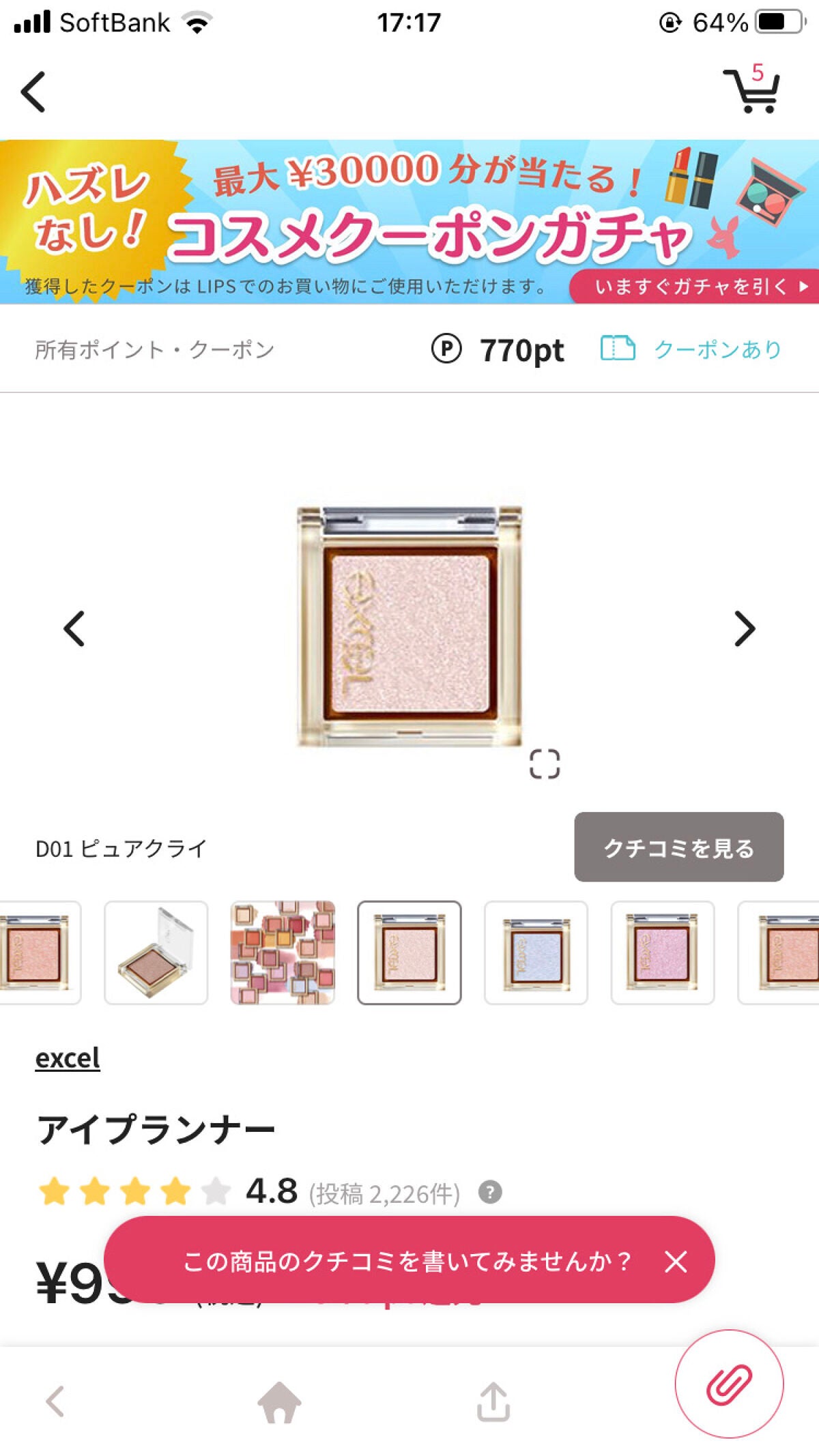The width and height of the screenshot is (819, 1456).
Task: Show the previous product image
Action: pos(74,628)
